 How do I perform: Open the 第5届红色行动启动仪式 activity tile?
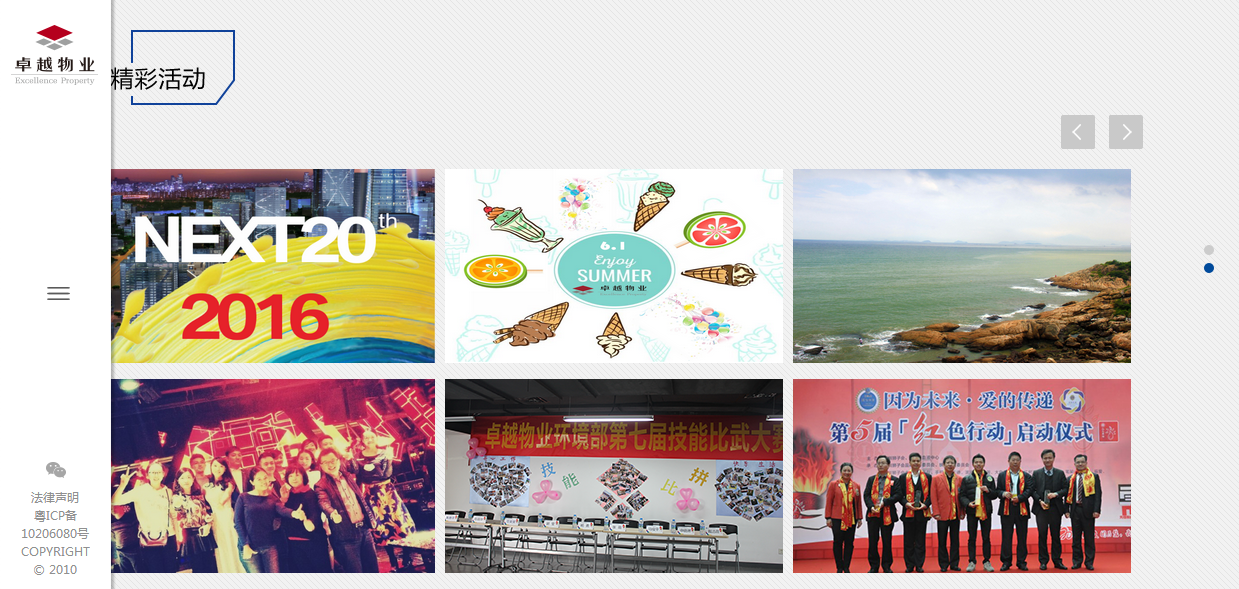tap(961, 476)
